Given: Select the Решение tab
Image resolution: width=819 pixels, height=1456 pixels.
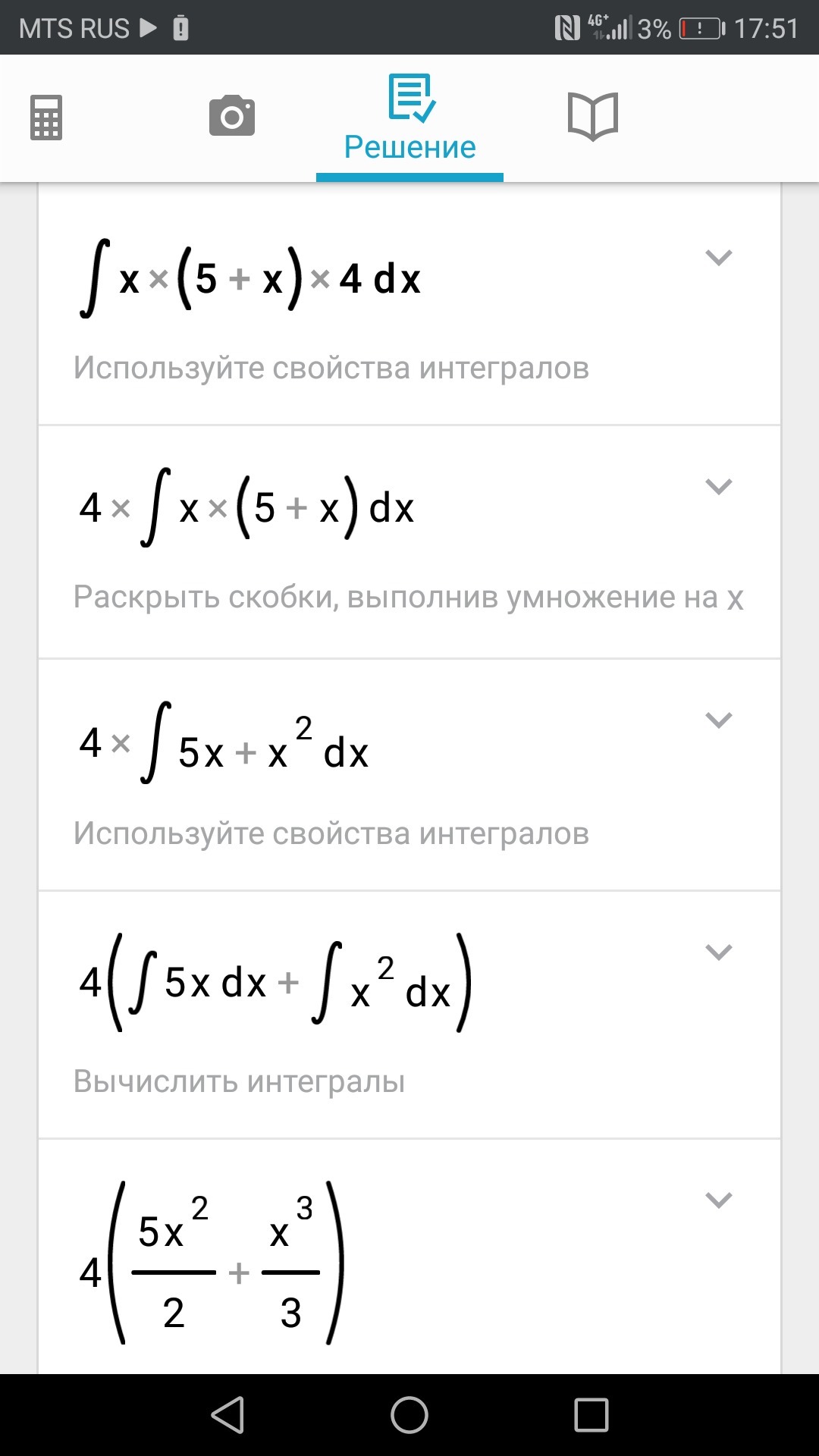Looking at the screenshot, I should coord(409,119).
